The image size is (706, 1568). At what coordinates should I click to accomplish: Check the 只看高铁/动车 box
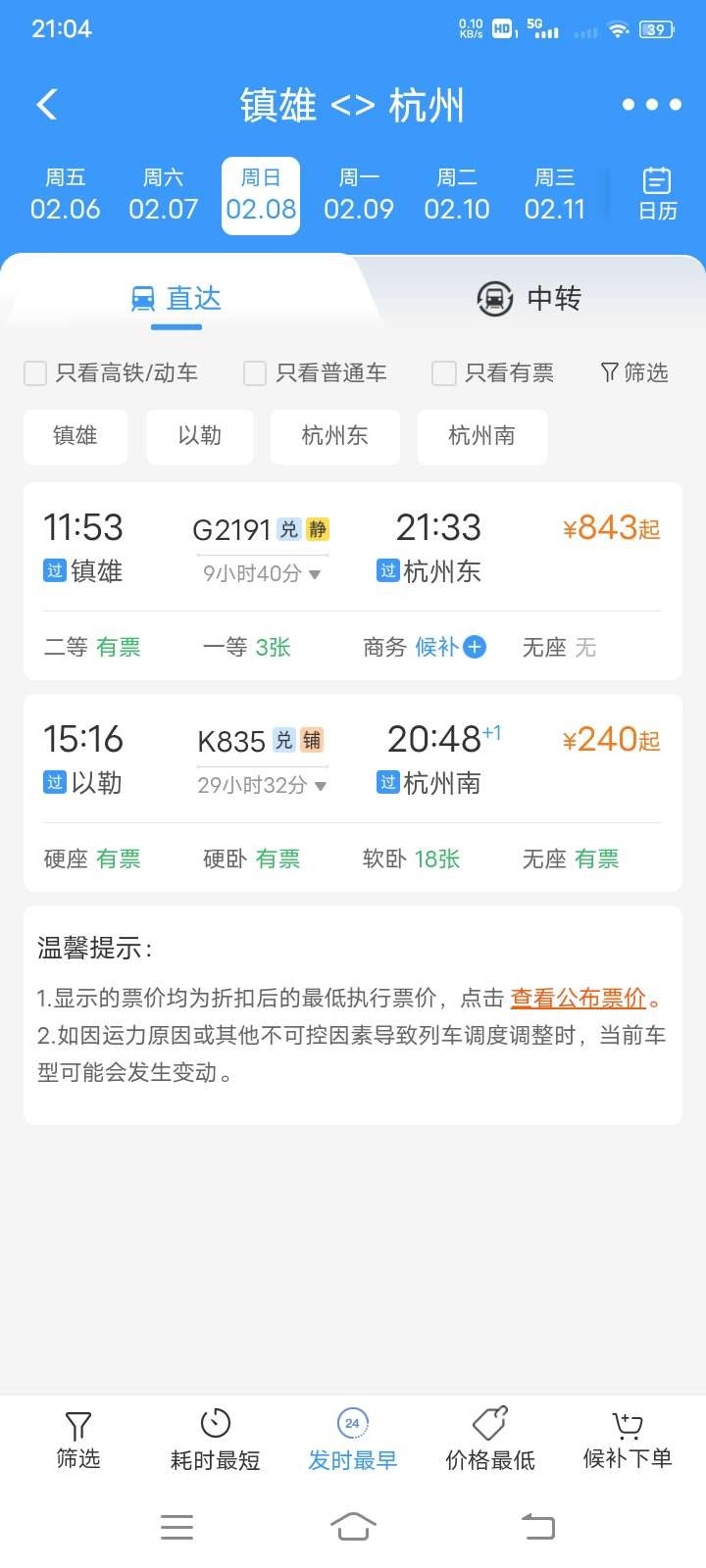pos(35,373)
